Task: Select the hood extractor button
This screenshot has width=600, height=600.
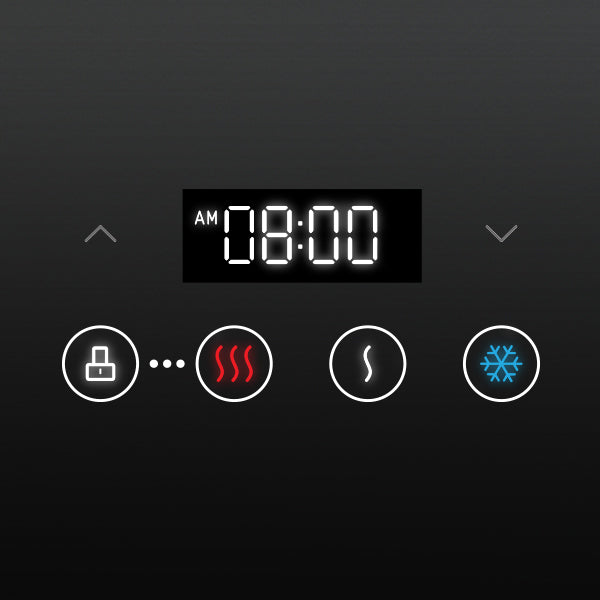Action: 100,363
